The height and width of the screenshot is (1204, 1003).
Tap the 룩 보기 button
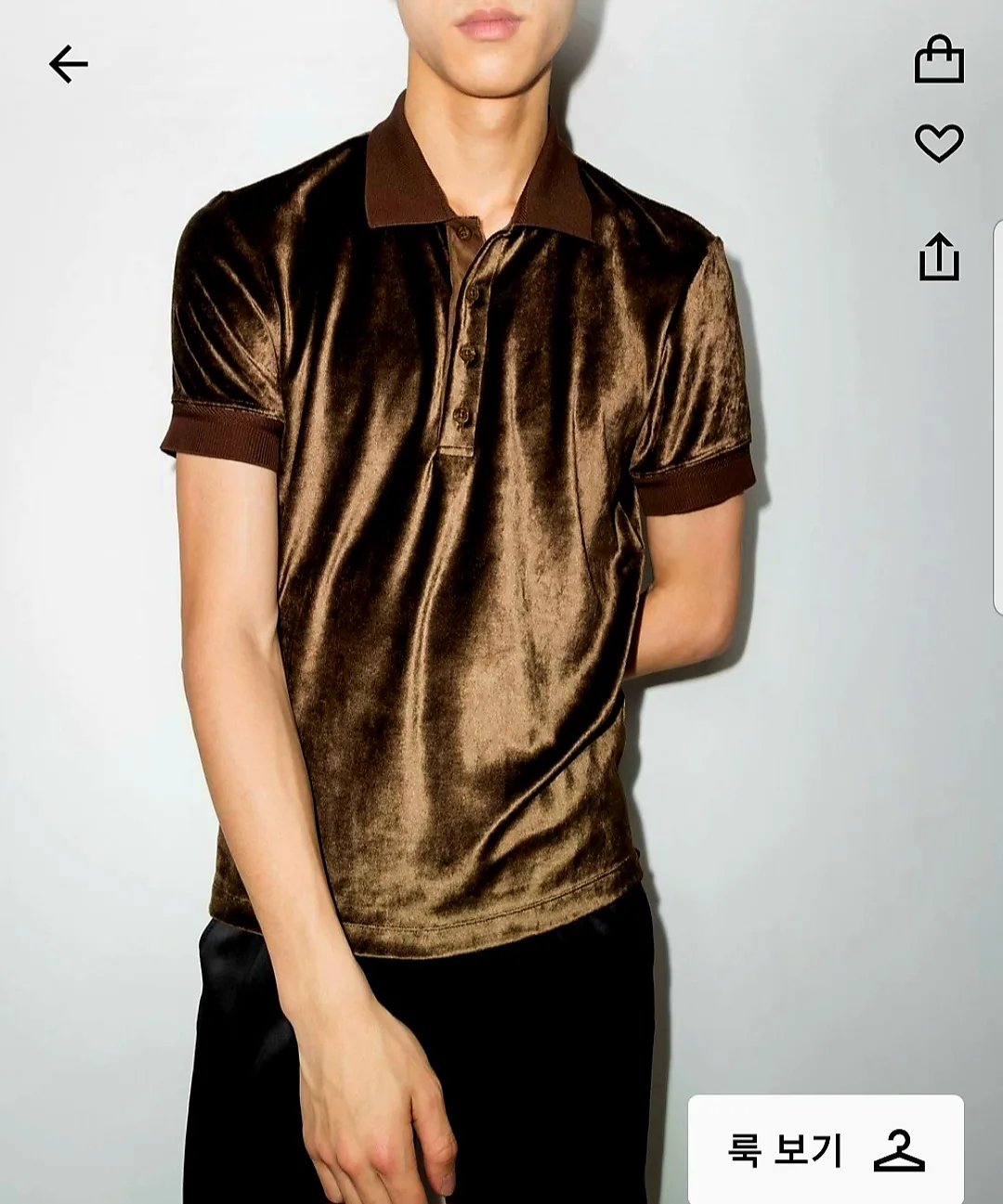pyautogui.click(x=826, y=1149)
